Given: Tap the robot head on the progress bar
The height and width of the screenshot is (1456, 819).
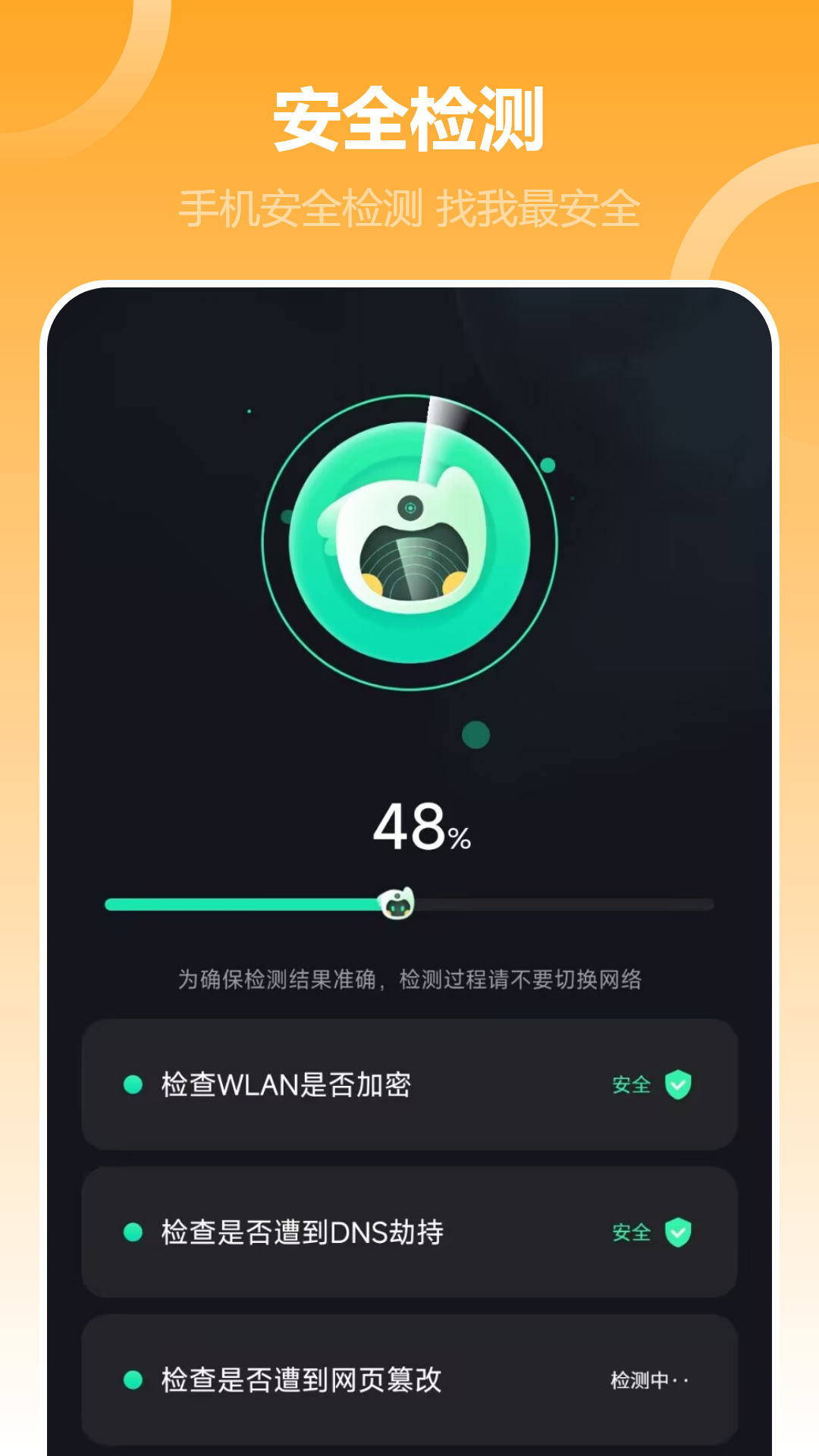Looking at the screenshot, I should click(397, 902).
